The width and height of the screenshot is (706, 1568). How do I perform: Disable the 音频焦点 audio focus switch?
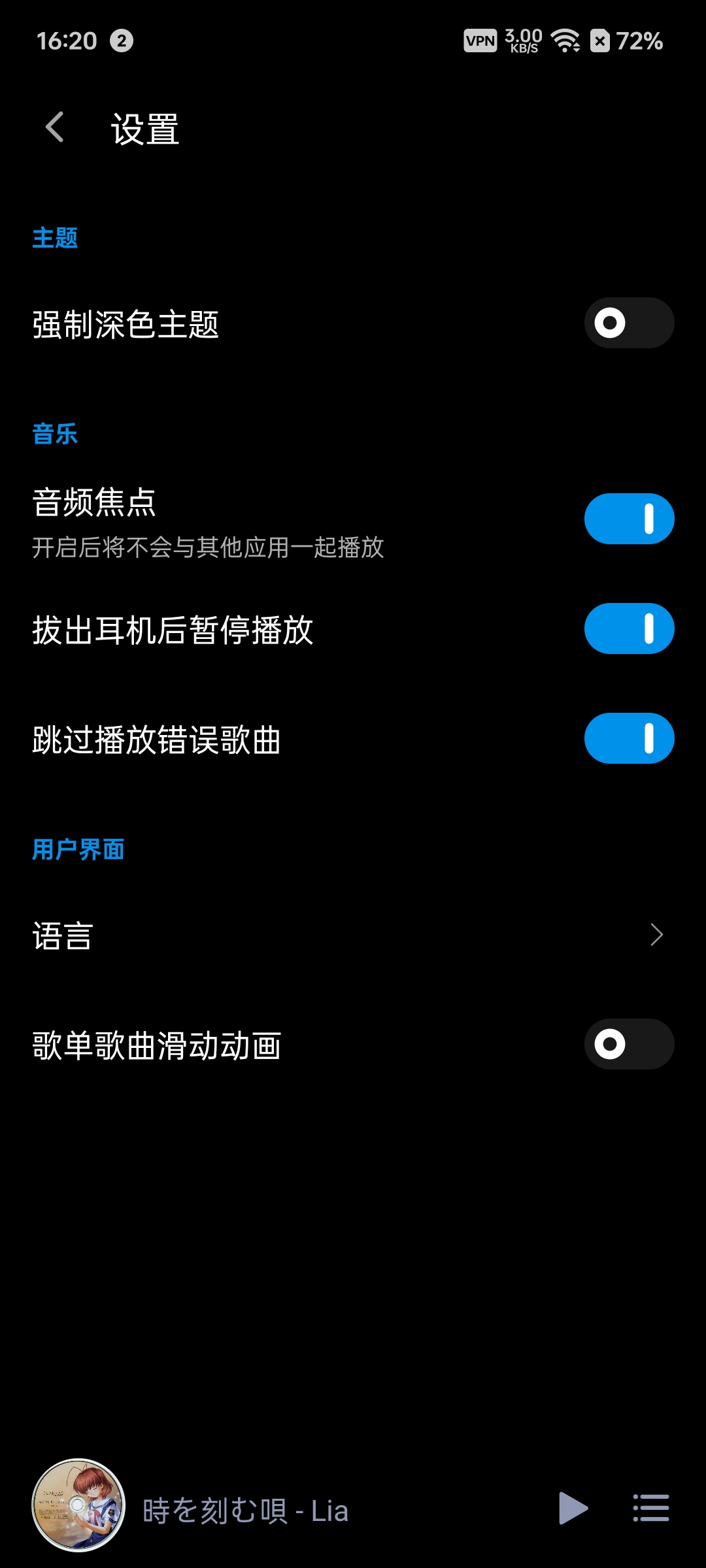pos(628,518)
